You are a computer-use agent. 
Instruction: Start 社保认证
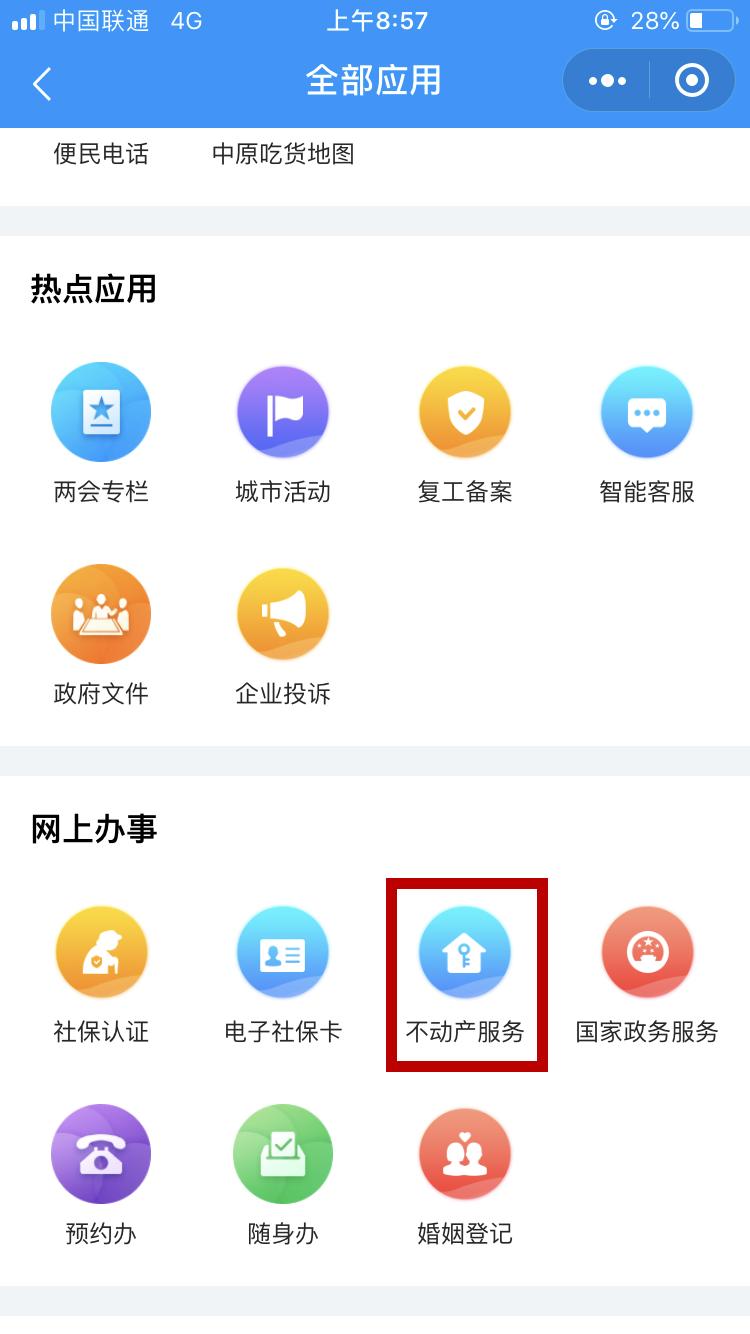coord(101,953)
